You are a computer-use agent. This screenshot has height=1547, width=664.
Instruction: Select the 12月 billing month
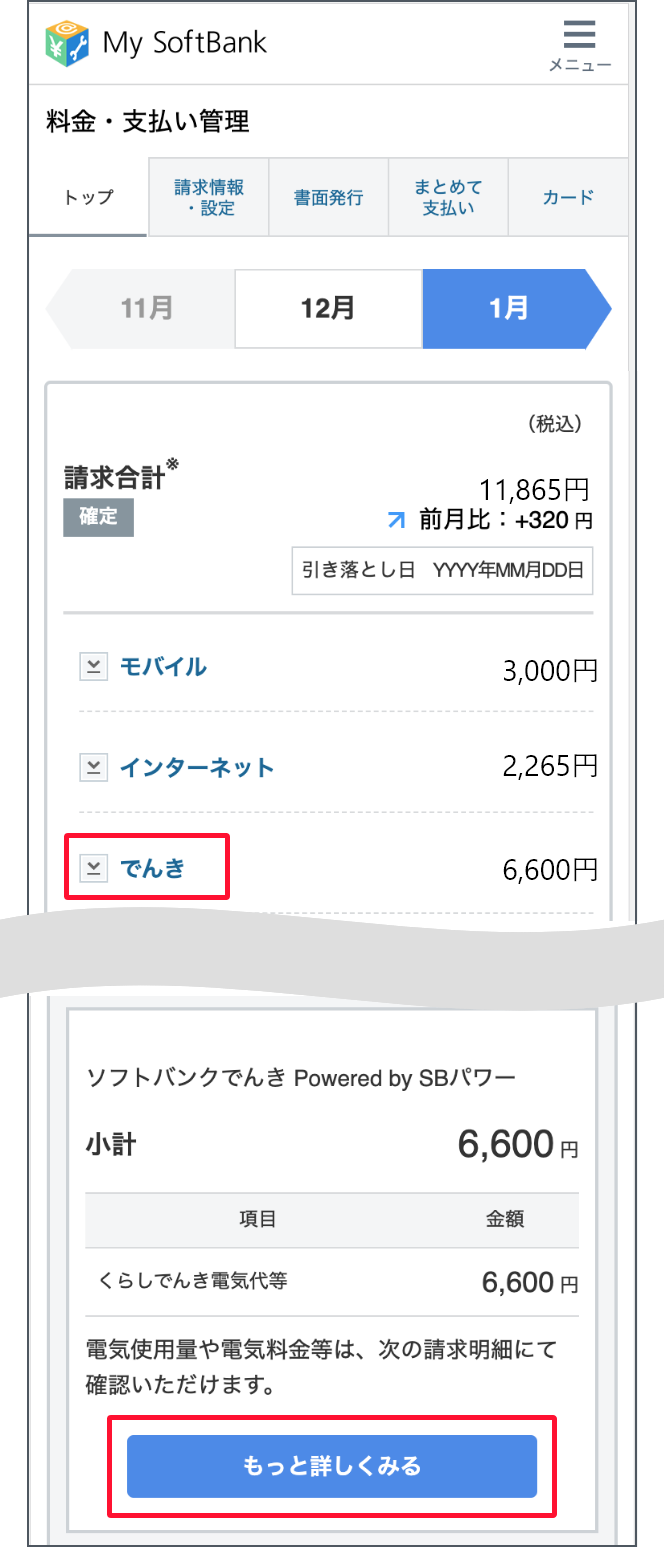pyautogui.click(x=328, y=308)
